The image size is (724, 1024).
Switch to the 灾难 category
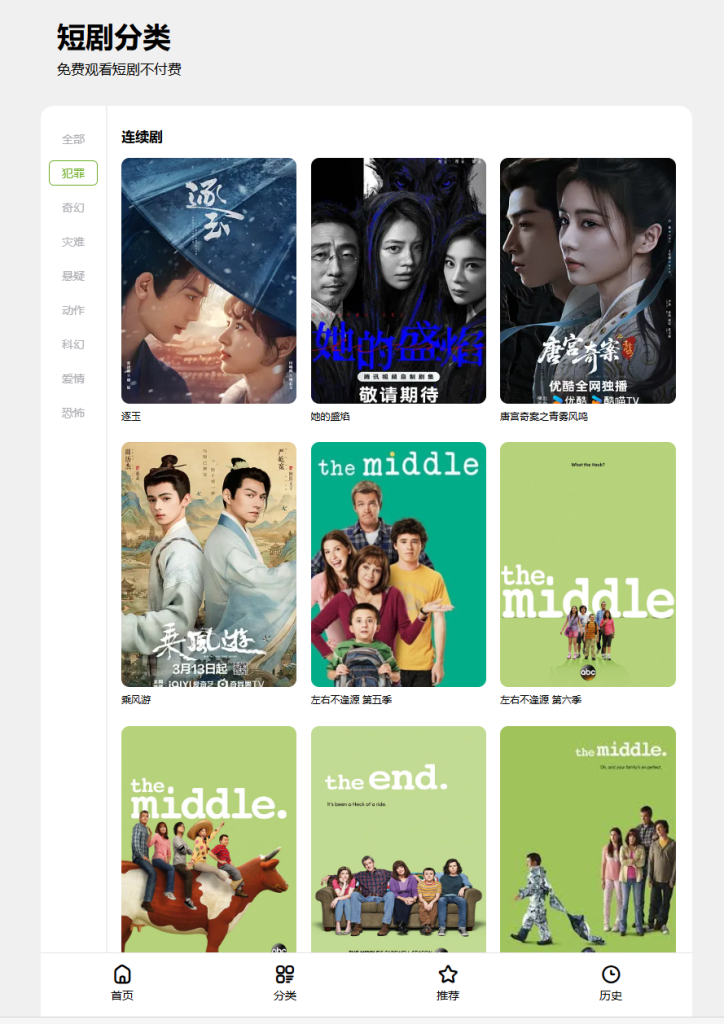73,242
